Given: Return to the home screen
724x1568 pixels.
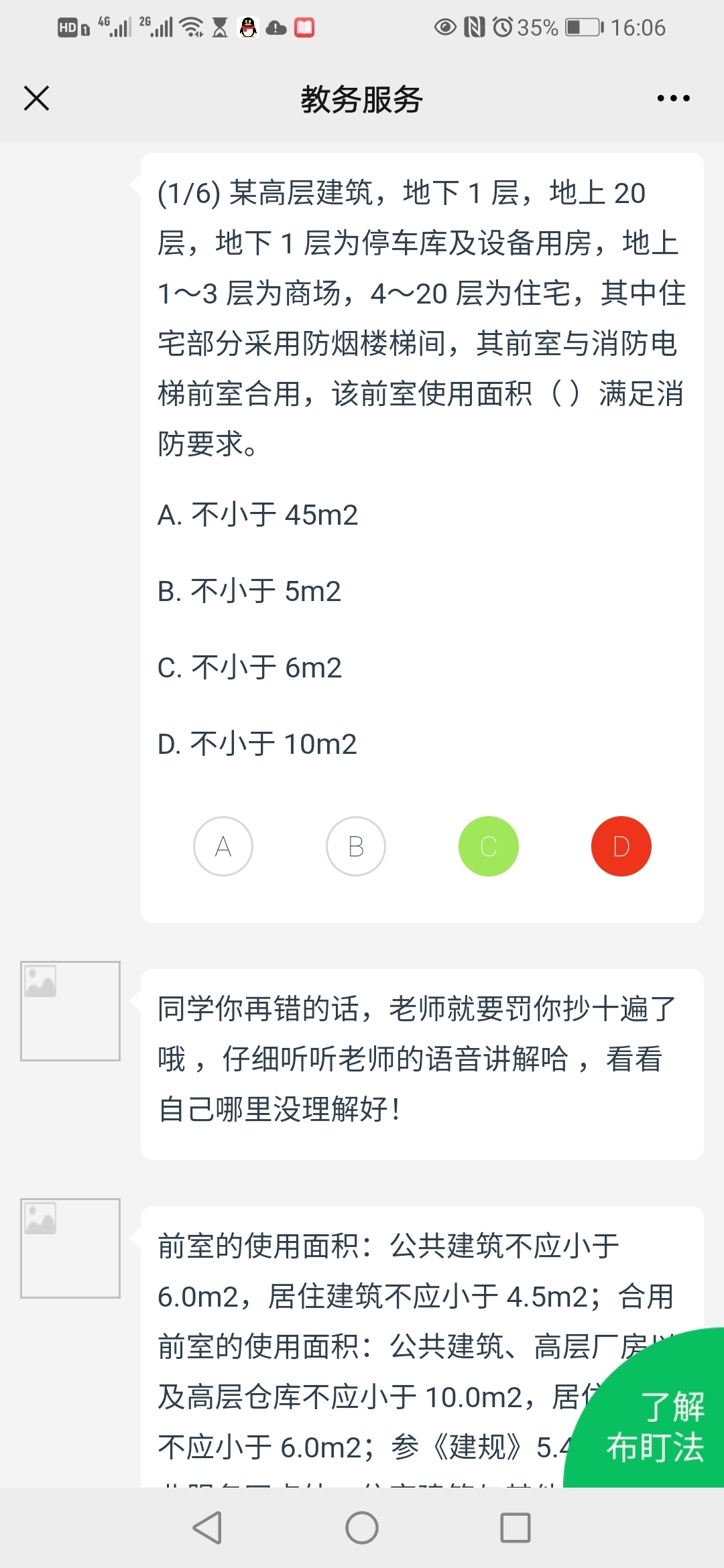Looking at the screenshot, I should (x=362, y=1528).
